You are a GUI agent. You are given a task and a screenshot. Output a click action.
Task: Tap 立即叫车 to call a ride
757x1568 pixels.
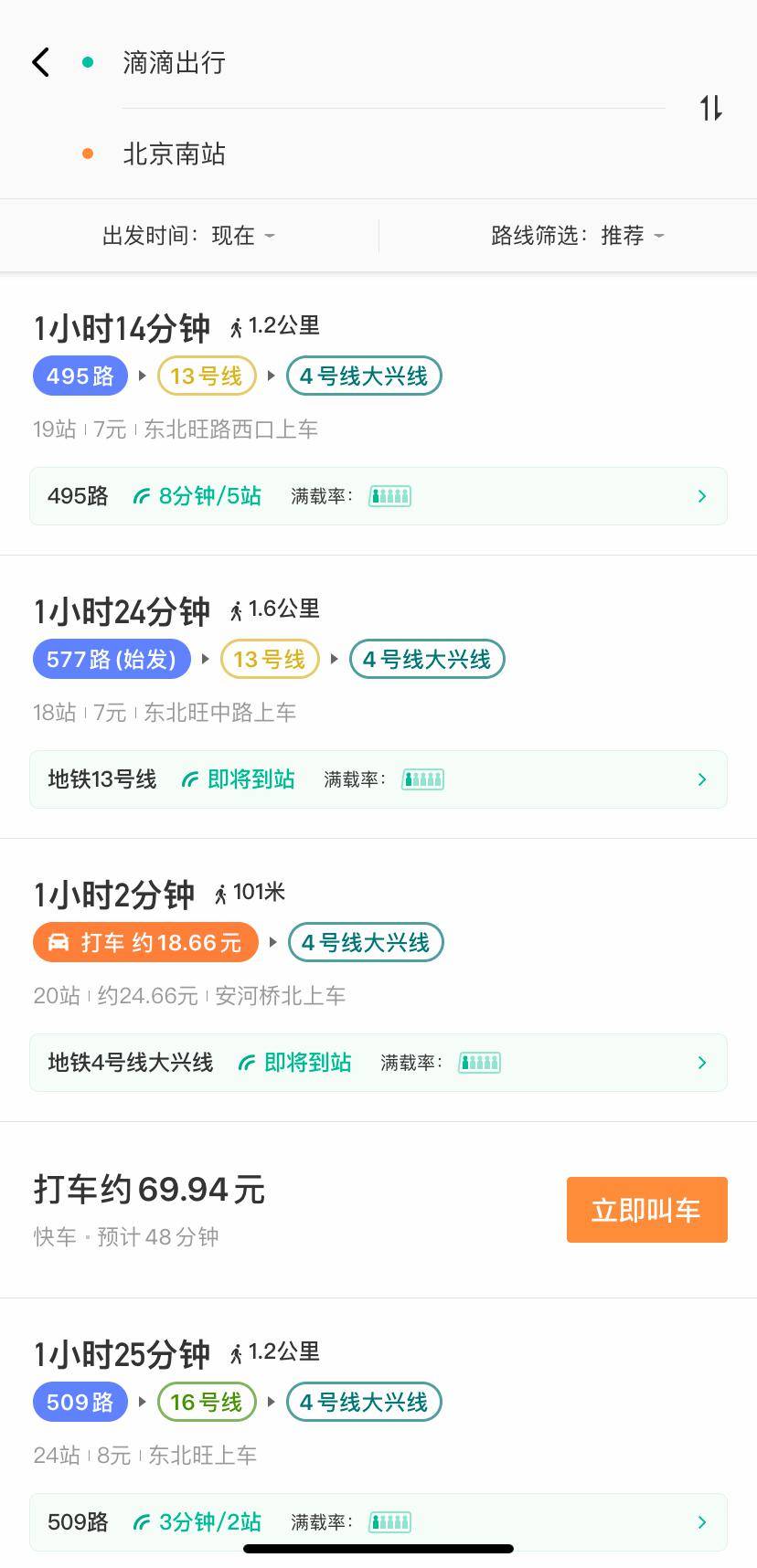[646, 1210]
